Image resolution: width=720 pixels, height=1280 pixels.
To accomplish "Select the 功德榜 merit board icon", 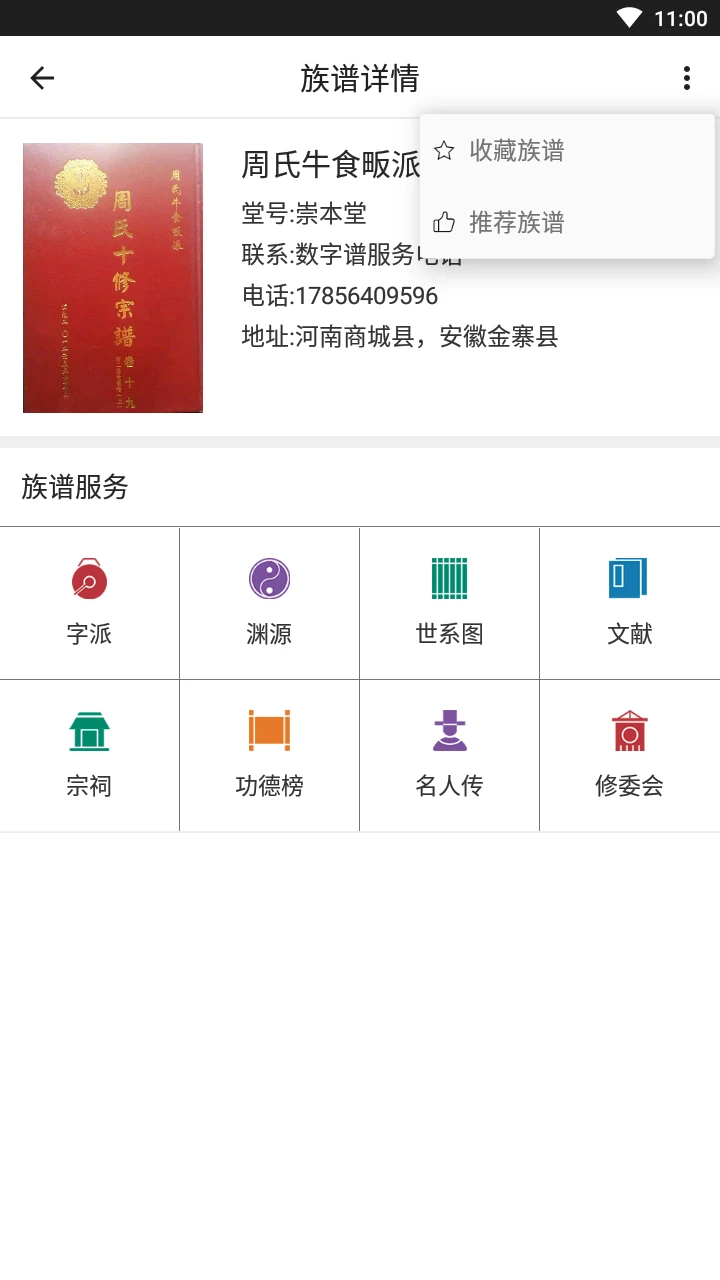I will click(269, 731).
